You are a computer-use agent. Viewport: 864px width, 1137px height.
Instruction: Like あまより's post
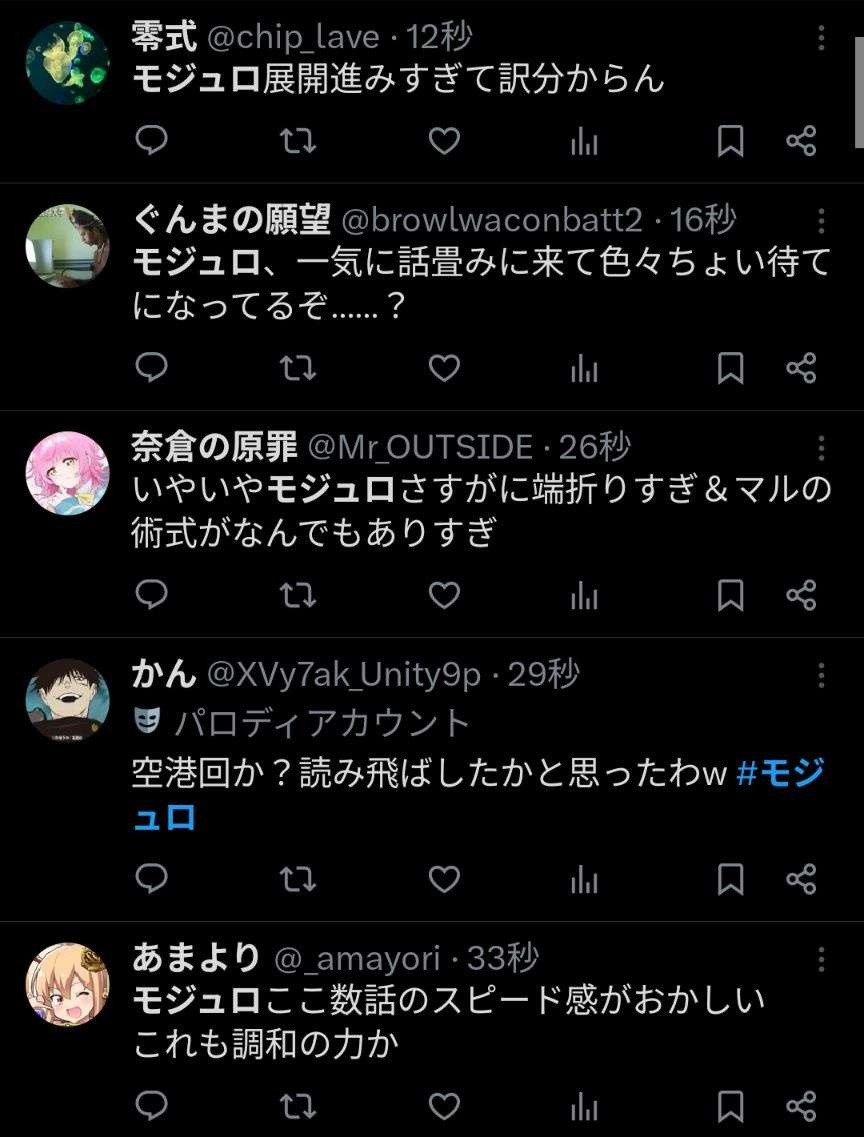point(443,1106)
